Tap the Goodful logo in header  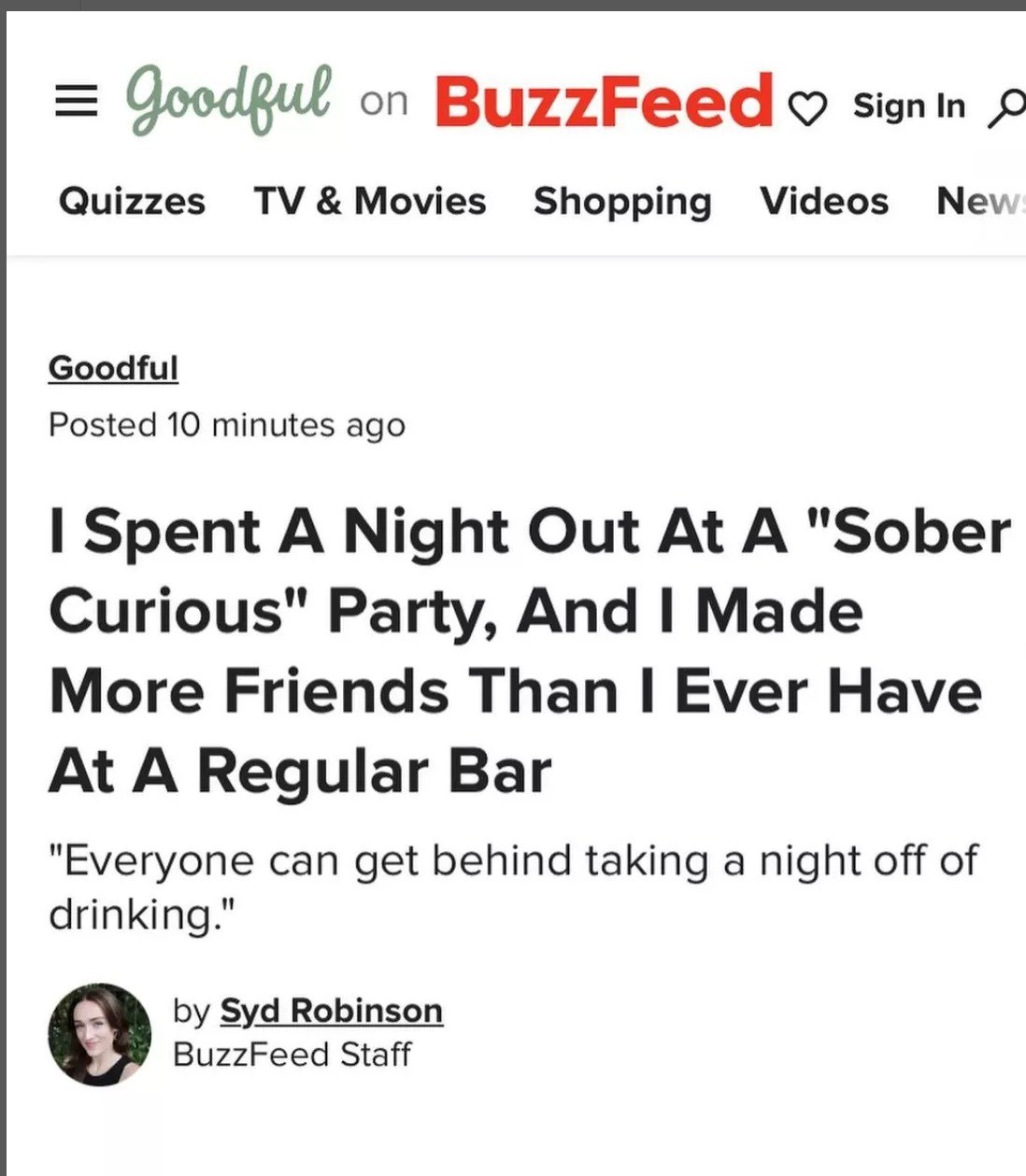(x=229, y=98)
